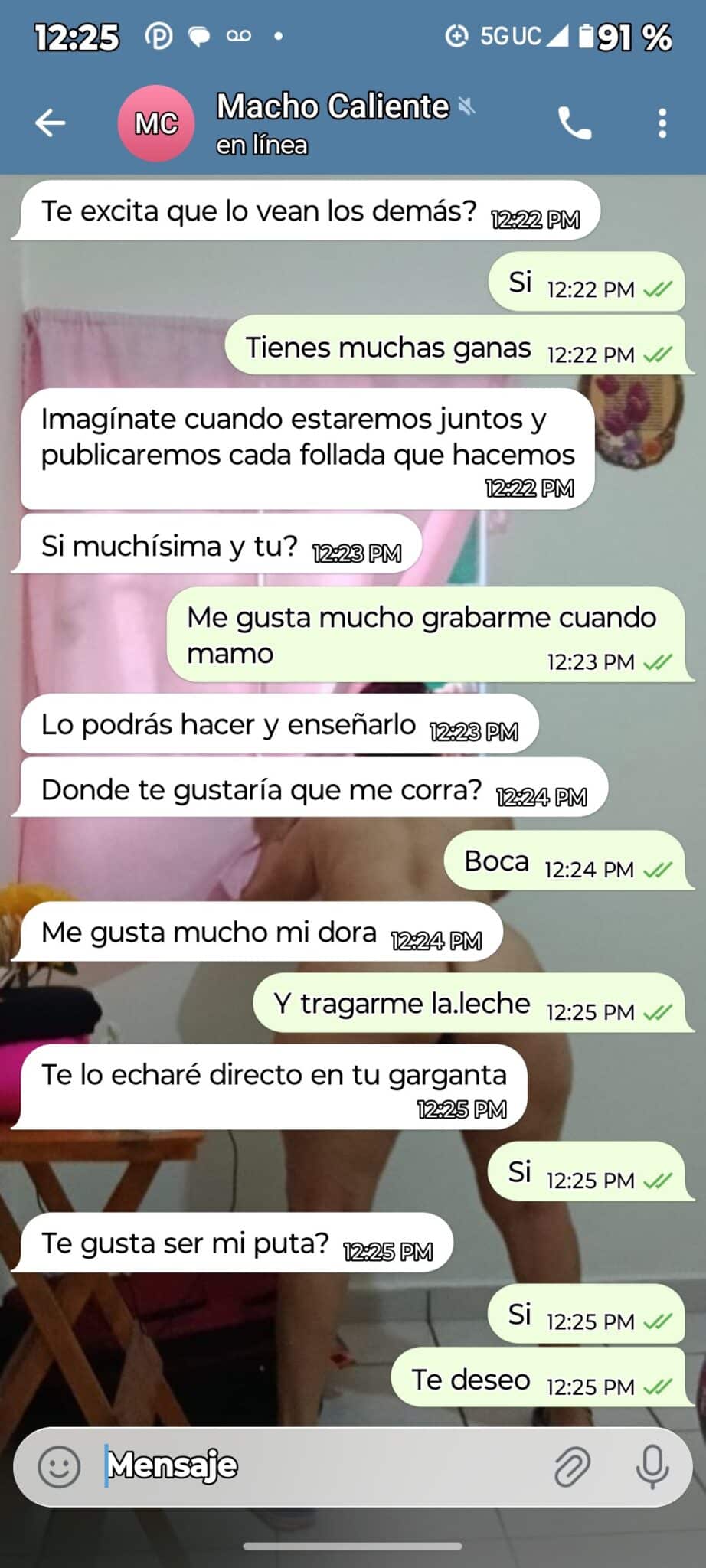Viewport: 706px width, 1568px height.
Task: Open the three-dot overflow menu
Action: click(662, 122)
